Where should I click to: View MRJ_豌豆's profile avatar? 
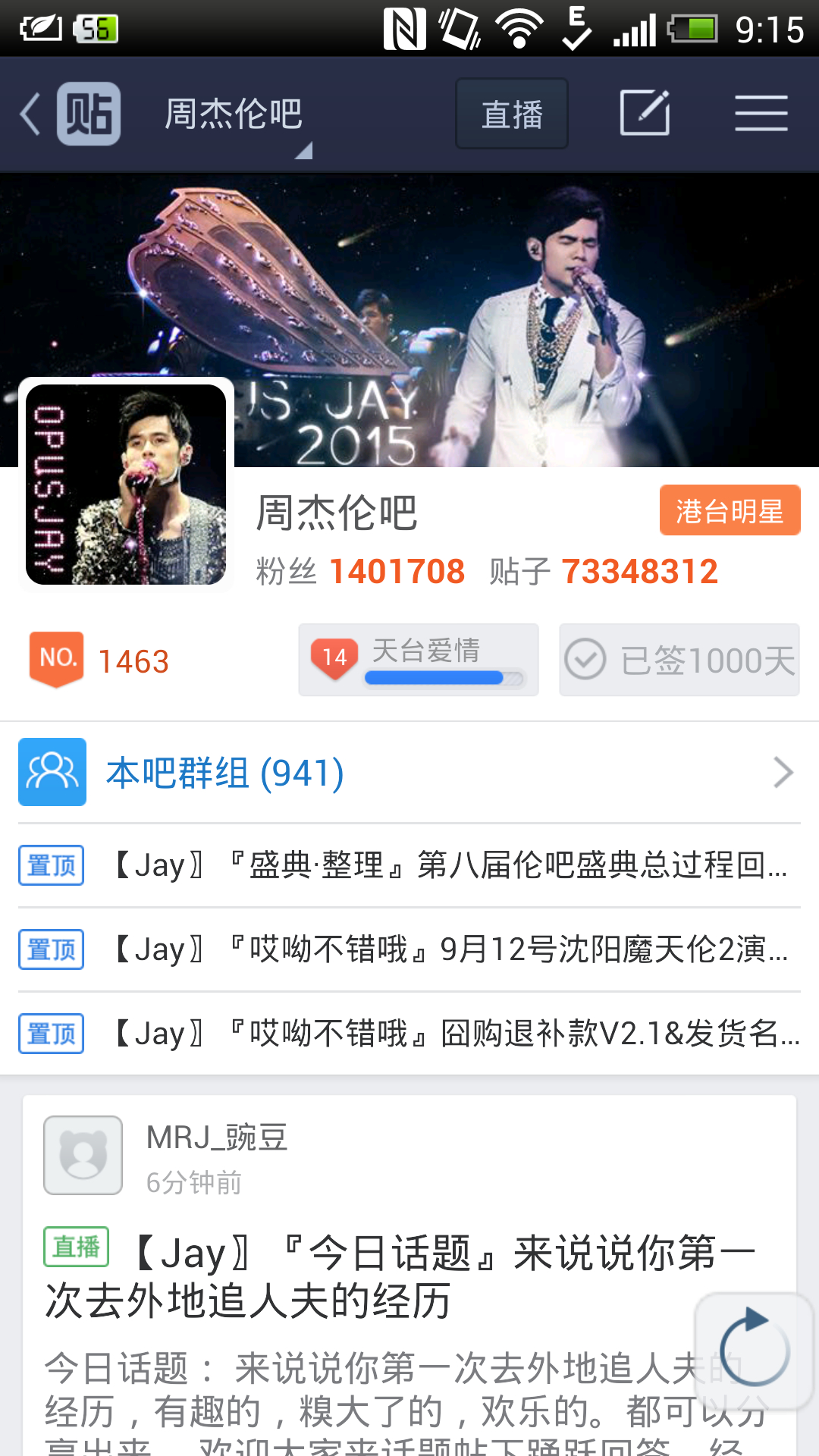(x=83, y=1155)
